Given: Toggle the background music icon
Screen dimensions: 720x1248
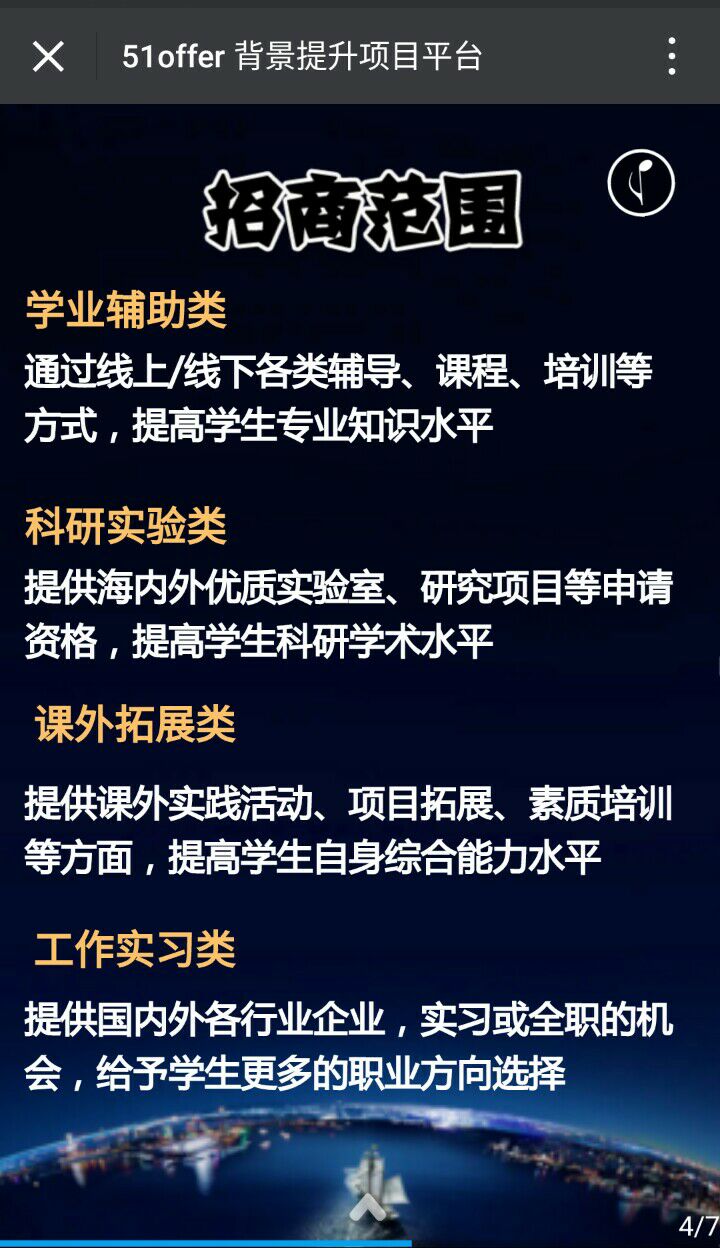Looking at the screenshot, I should (x=641, y=183).
